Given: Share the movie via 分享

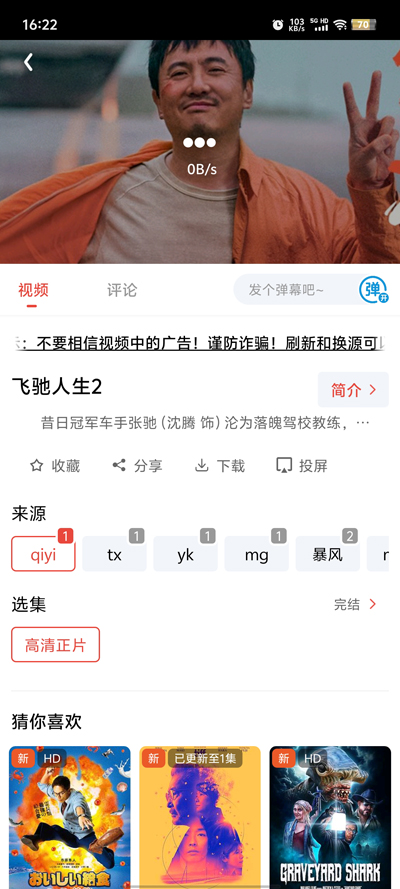Looking at the screenshot, I should click(x=137, y=466).
